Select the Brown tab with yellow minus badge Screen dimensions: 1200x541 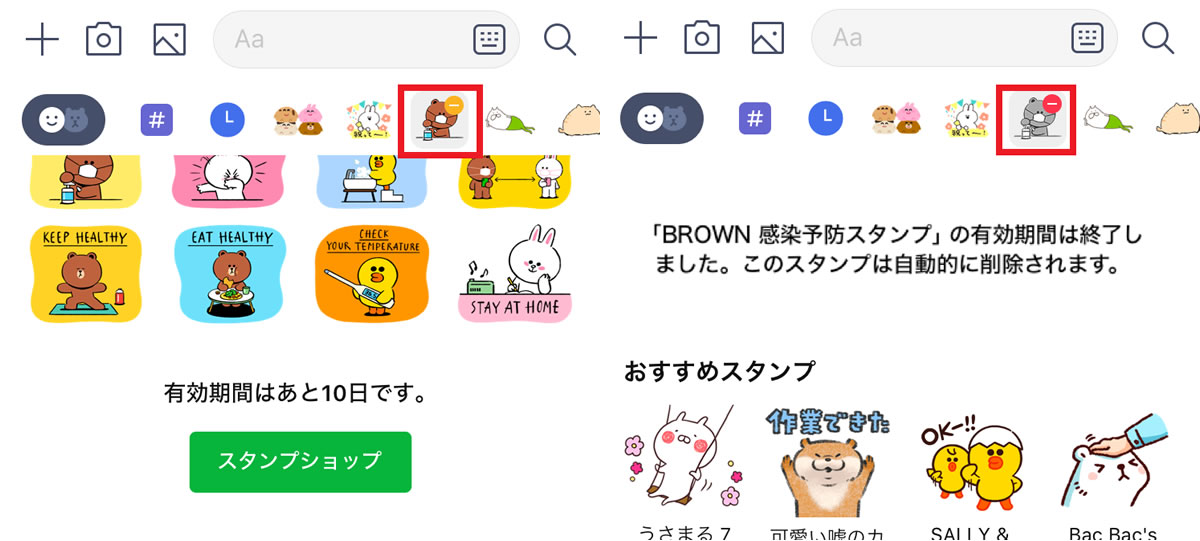[439, 121]
